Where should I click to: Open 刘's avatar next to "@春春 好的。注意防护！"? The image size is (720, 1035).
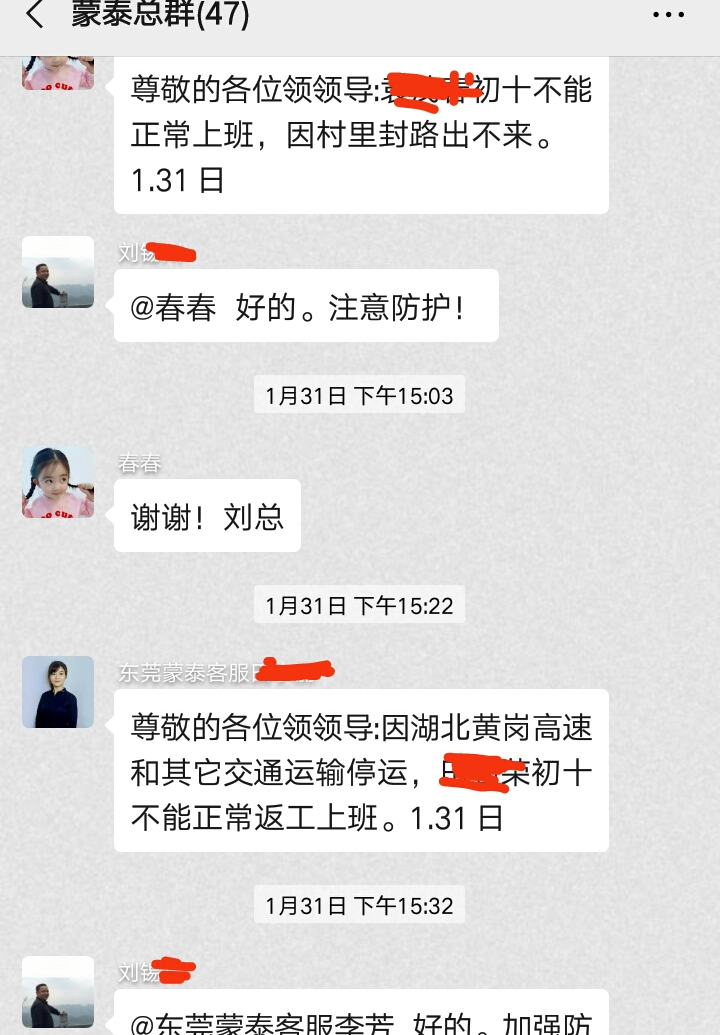pyautogui.click(x=58, y=272)
